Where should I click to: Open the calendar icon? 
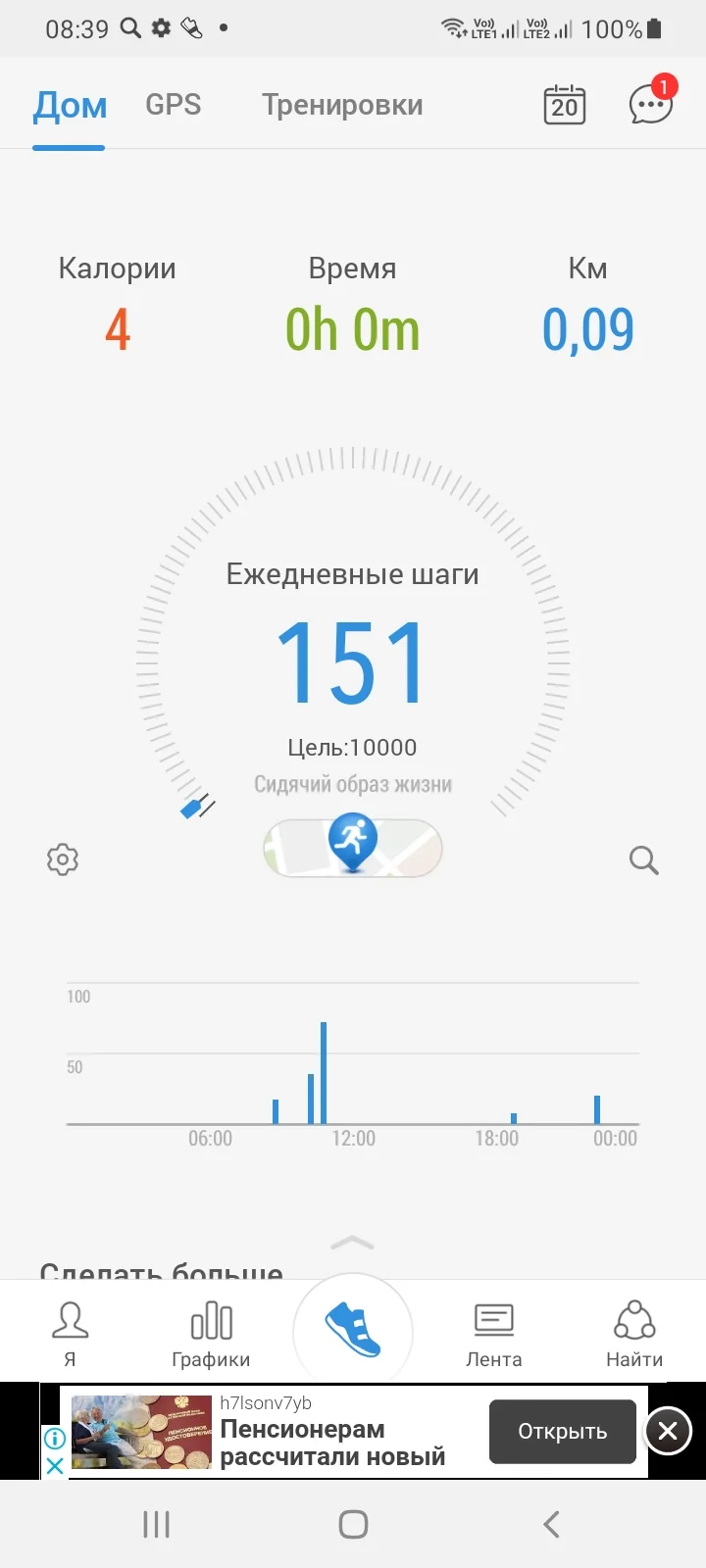(565, 105)
